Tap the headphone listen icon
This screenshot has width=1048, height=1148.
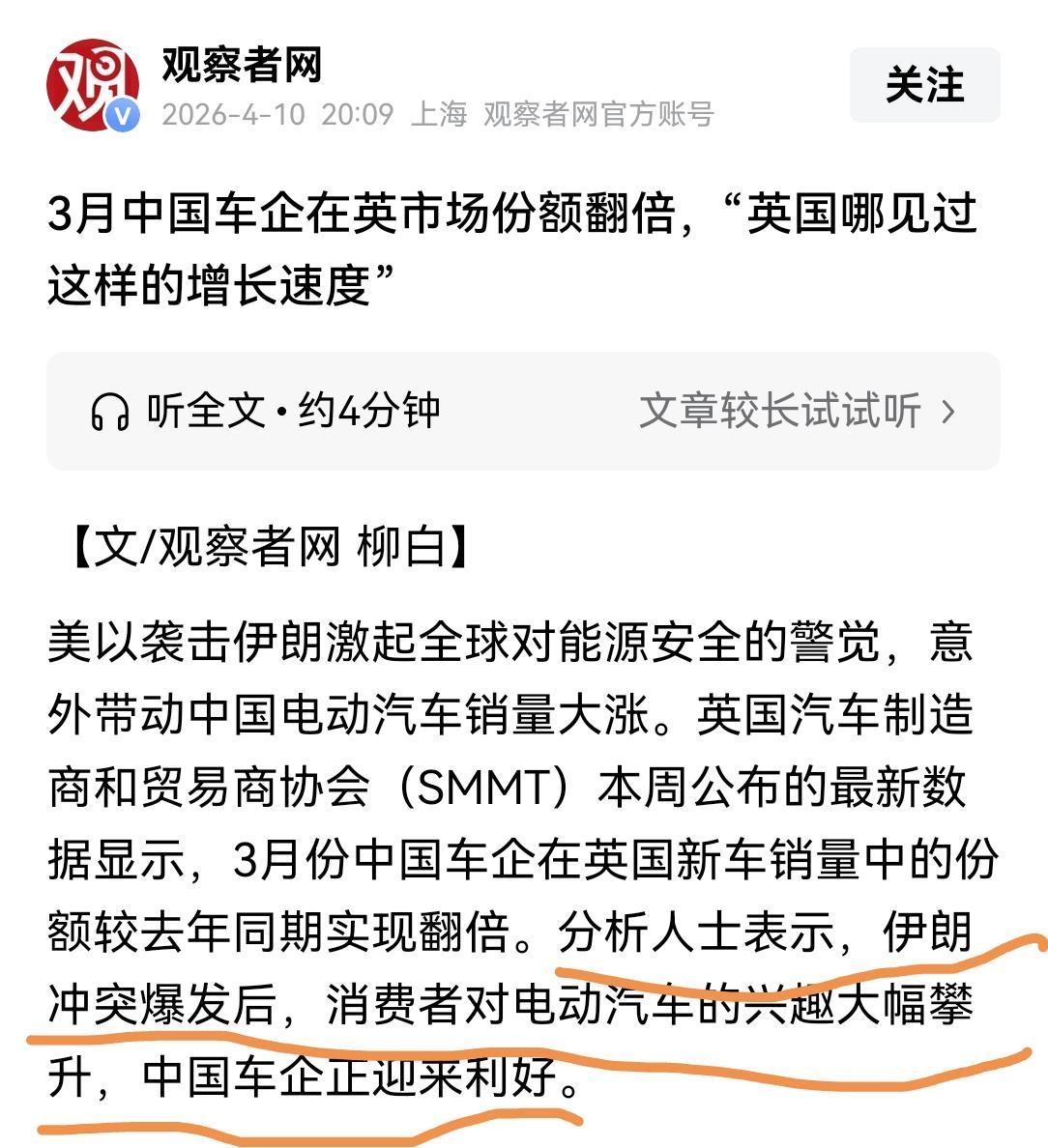coord(109,411)
